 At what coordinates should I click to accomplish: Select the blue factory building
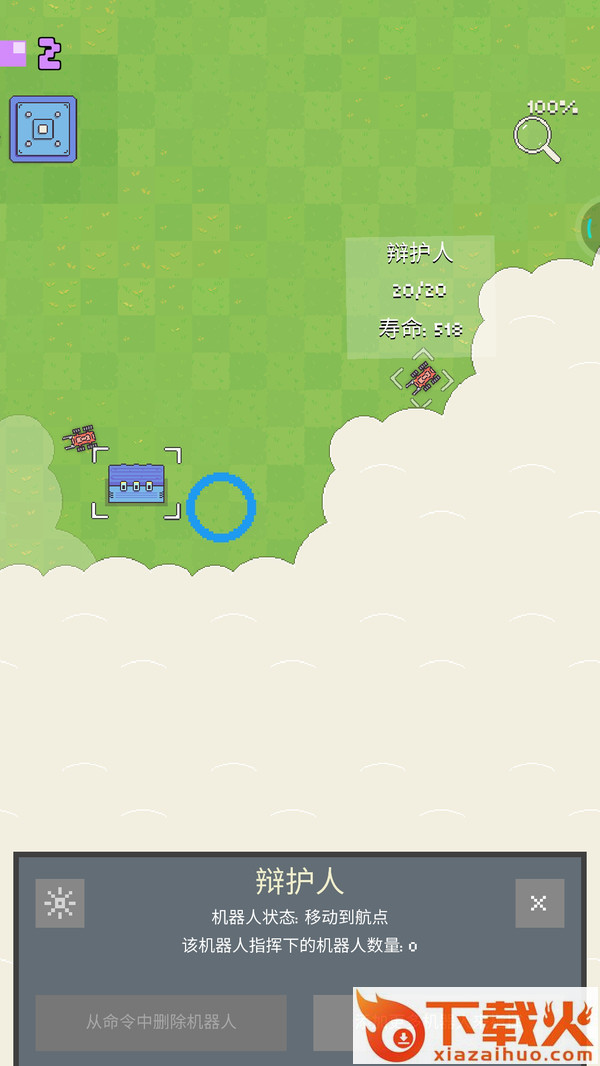pos(137,484)
